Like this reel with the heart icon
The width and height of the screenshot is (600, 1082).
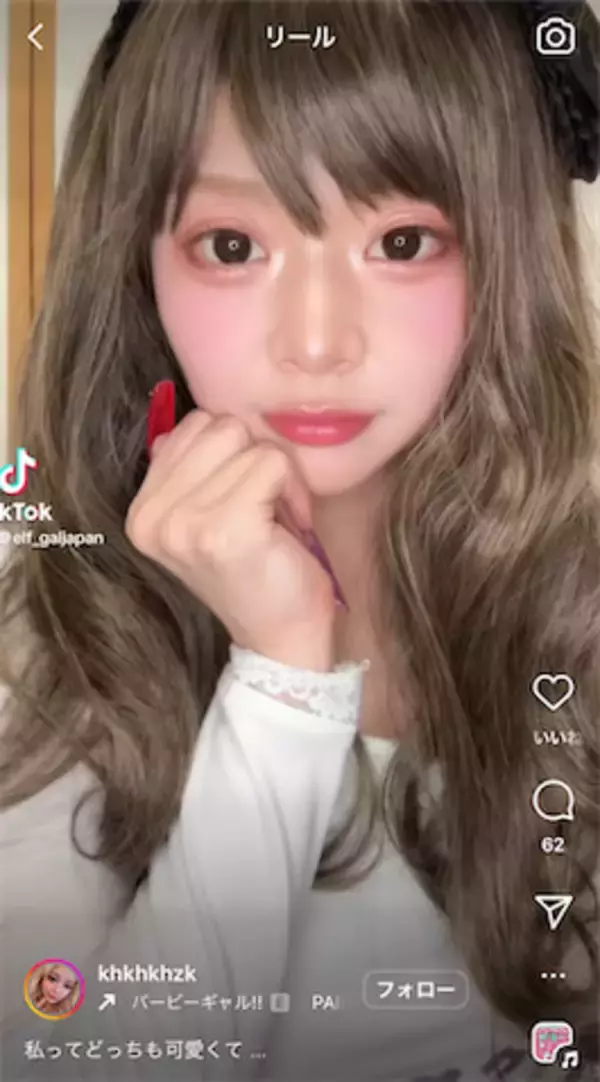click(552, 693)
